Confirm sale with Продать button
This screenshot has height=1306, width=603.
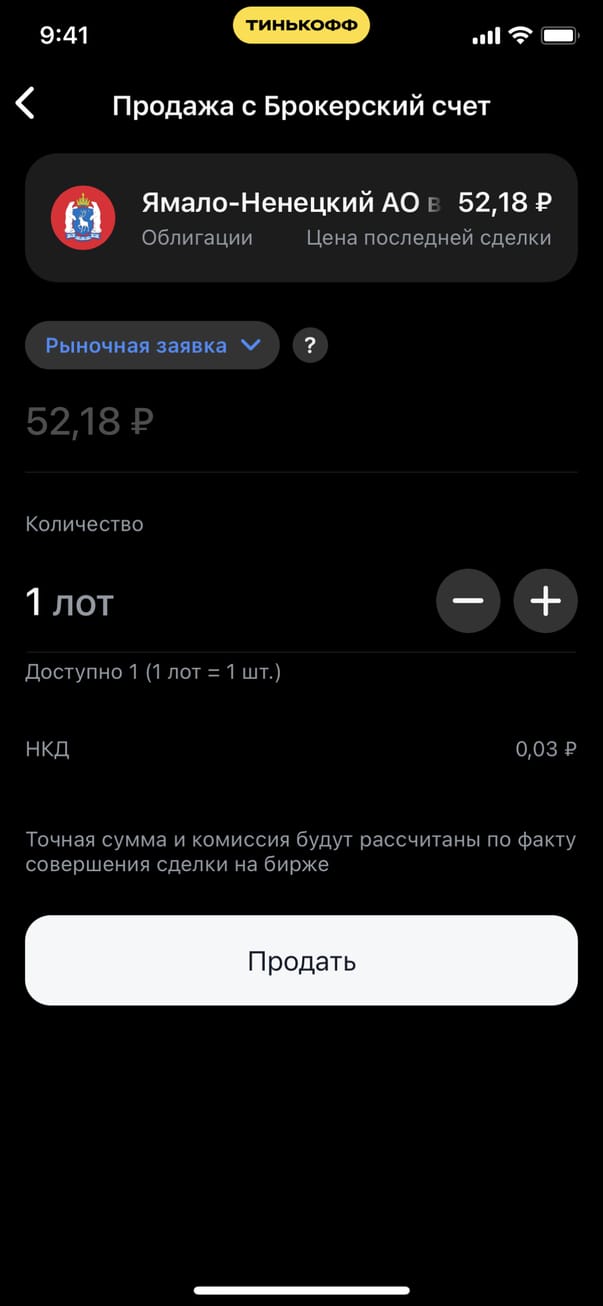point(301,961)
